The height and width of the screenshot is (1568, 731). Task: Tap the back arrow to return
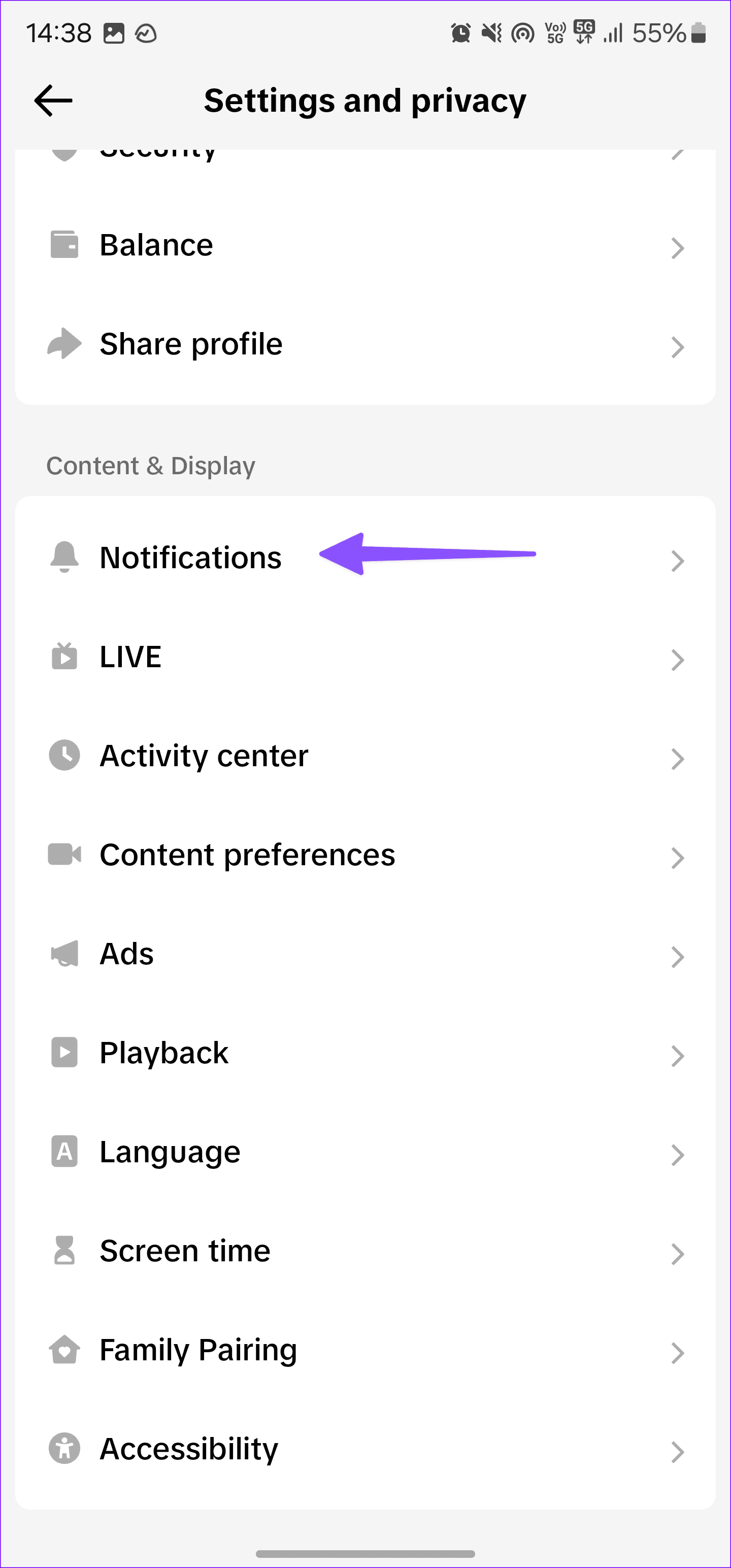pyautogui.click(x=53, y=101)
